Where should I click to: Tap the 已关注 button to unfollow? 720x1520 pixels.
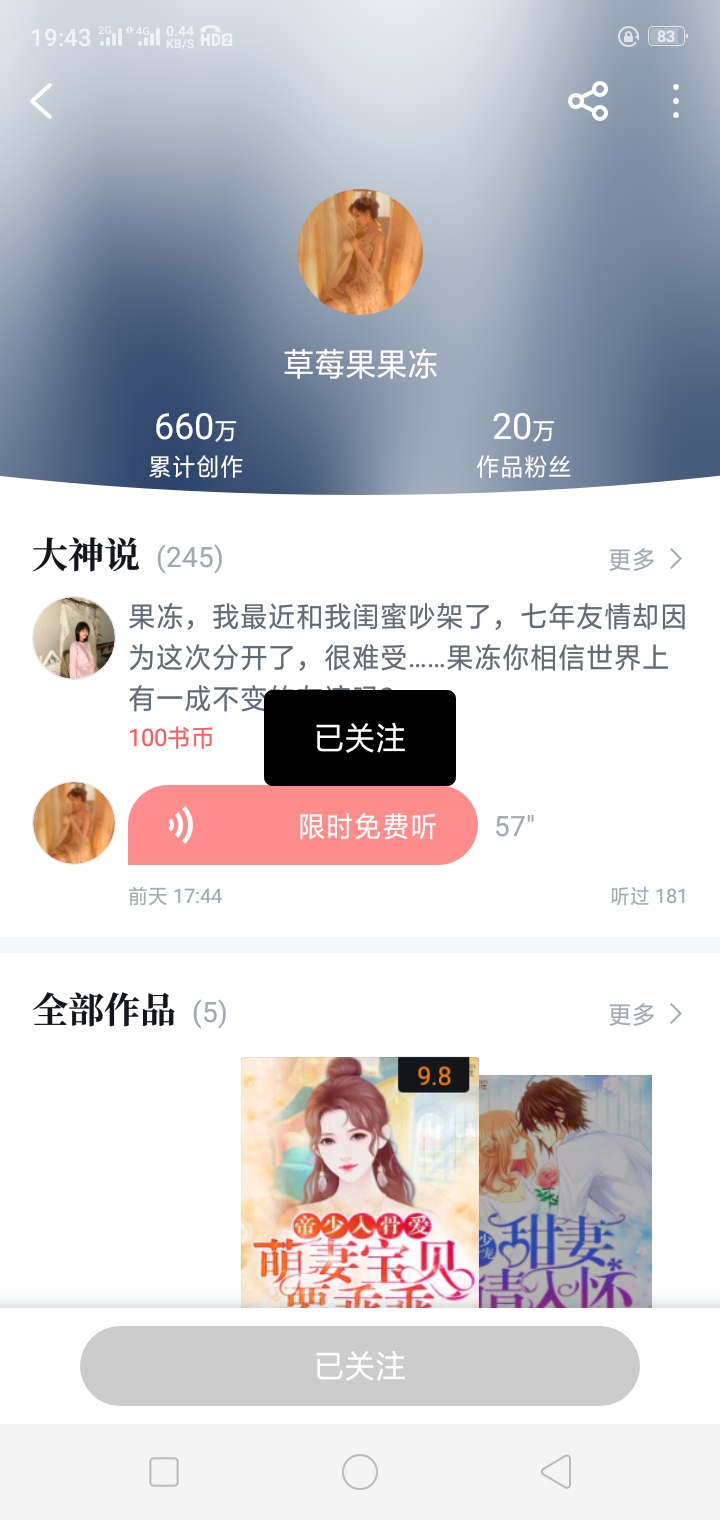click(x=360, y=1366)
